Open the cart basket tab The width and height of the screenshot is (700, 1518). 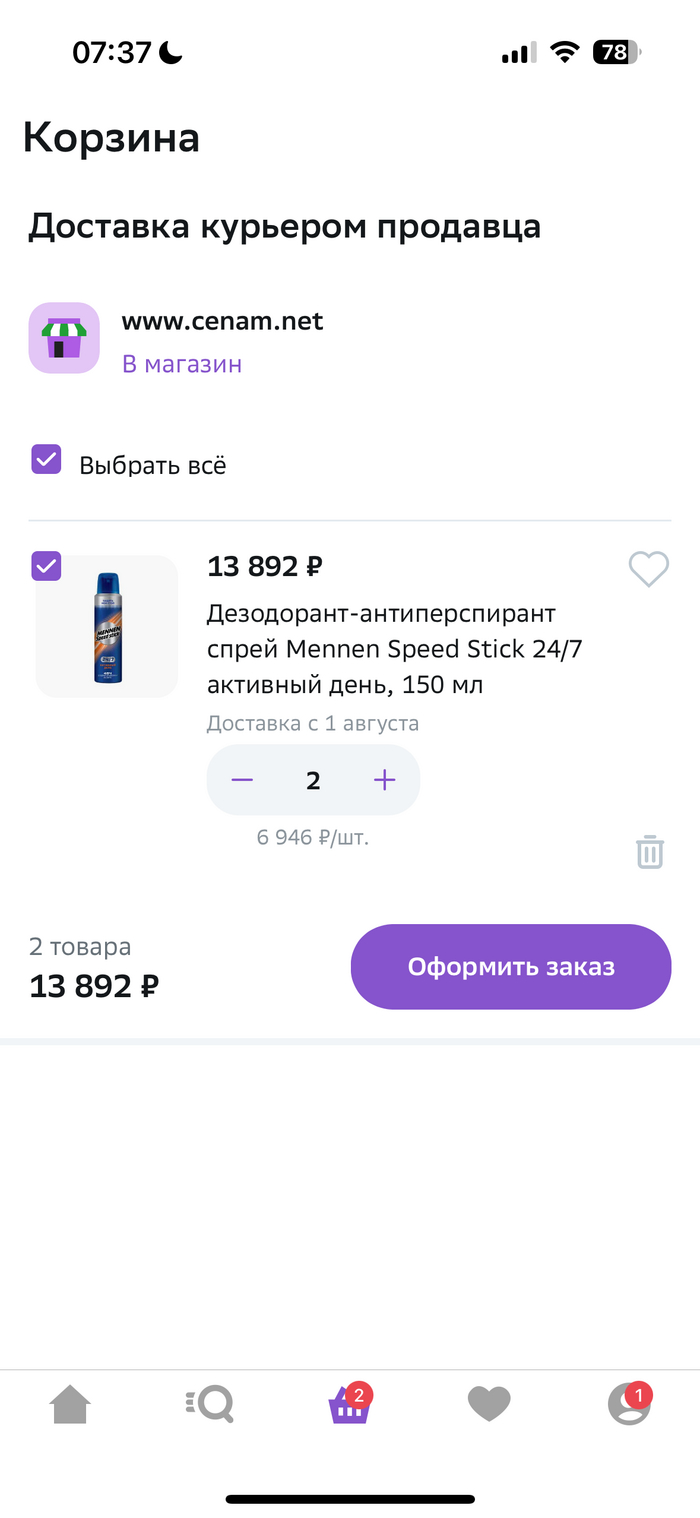point(349,1405)
